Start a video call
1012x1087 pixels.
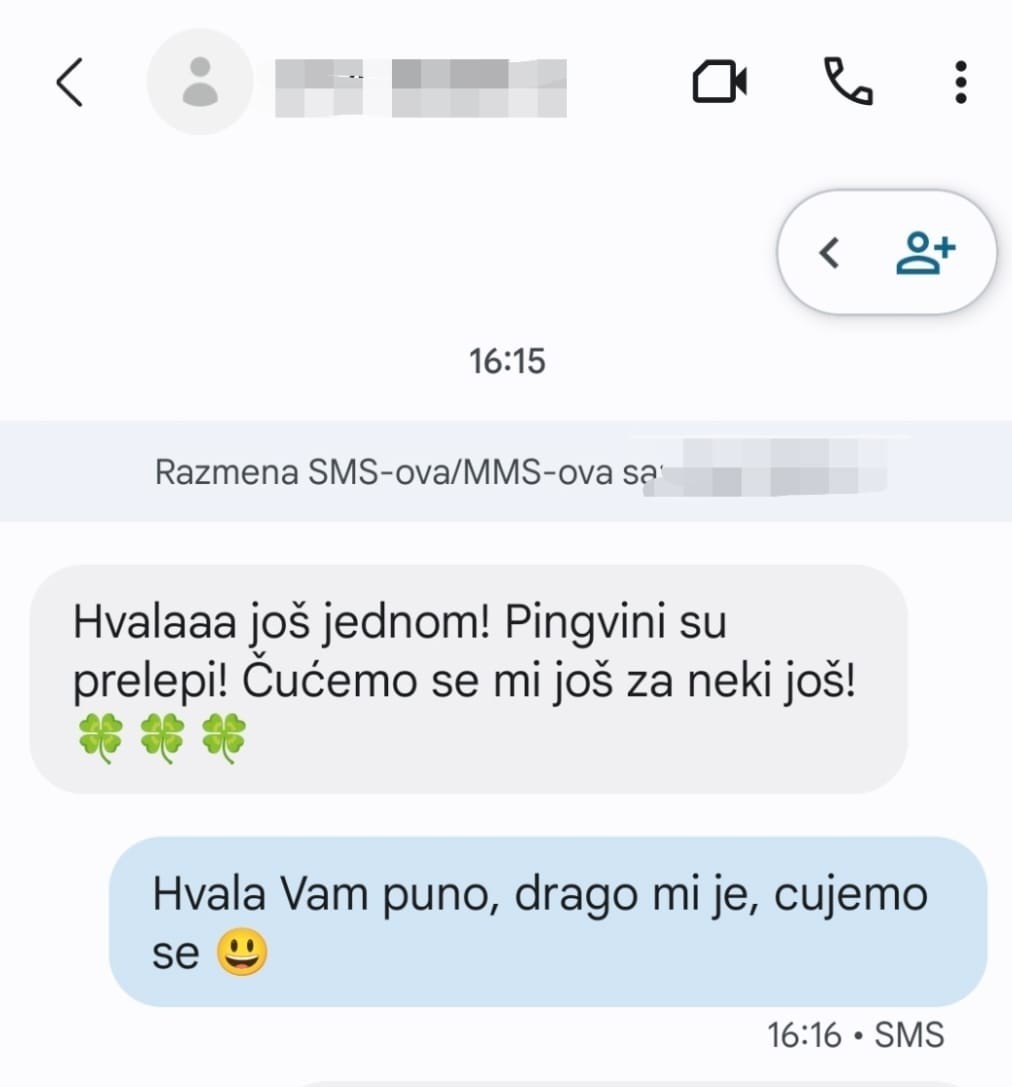(720, 82)
